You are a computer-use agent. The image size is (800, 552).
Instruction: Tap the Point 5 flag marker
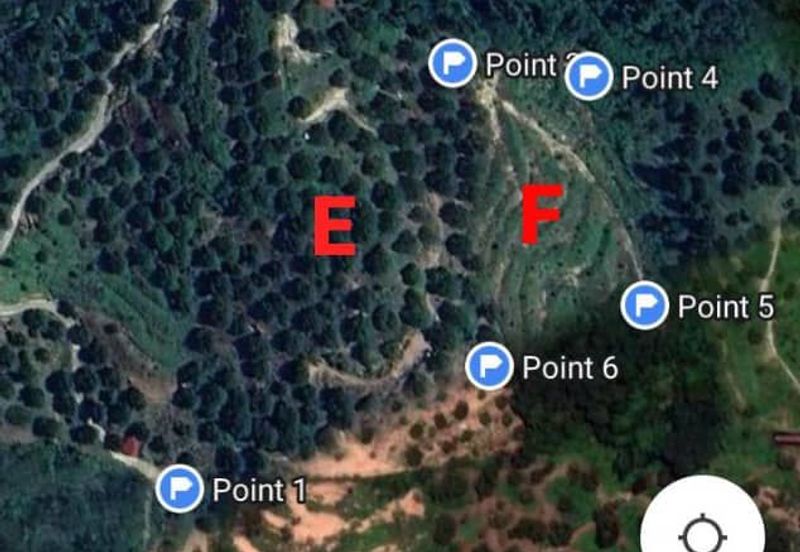[644, 306]
